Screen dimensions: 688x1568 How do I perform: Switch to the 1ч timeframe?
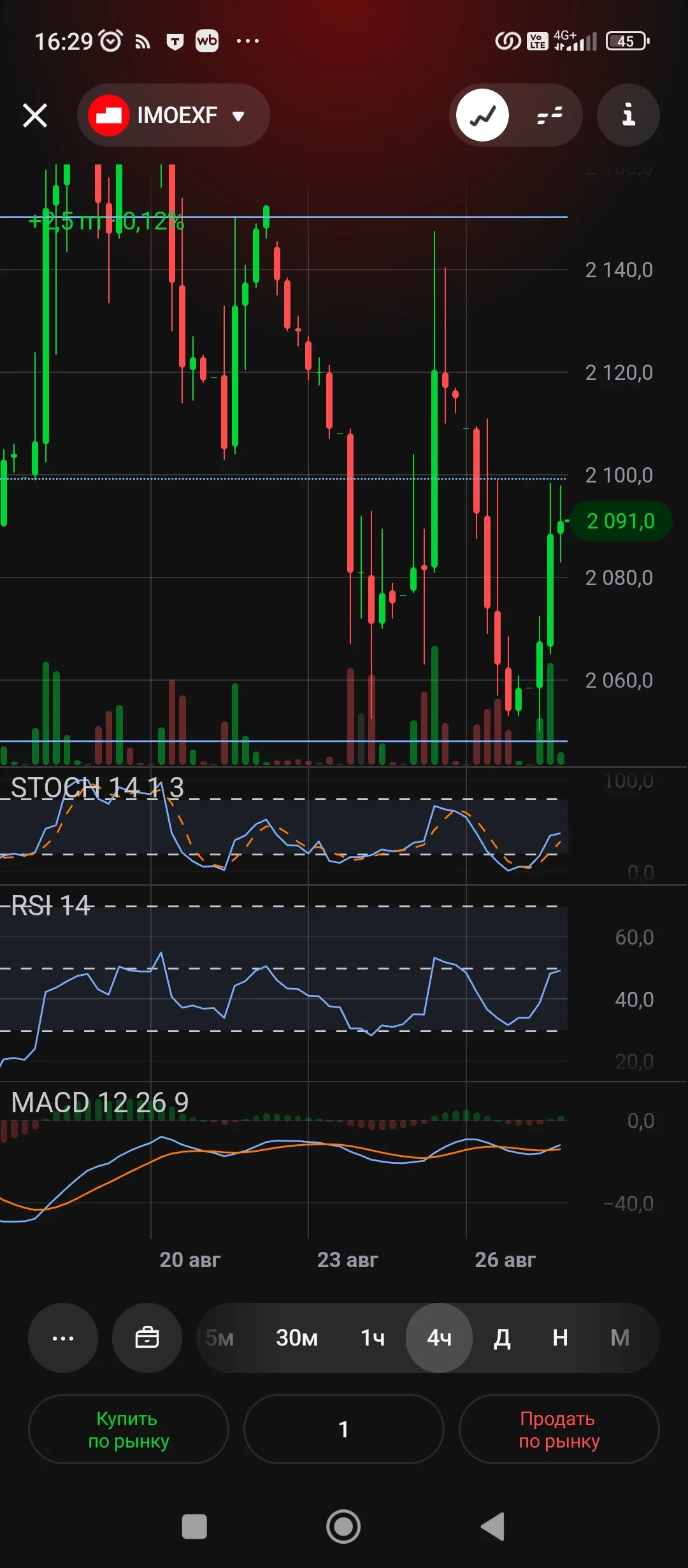(373, 1338)
